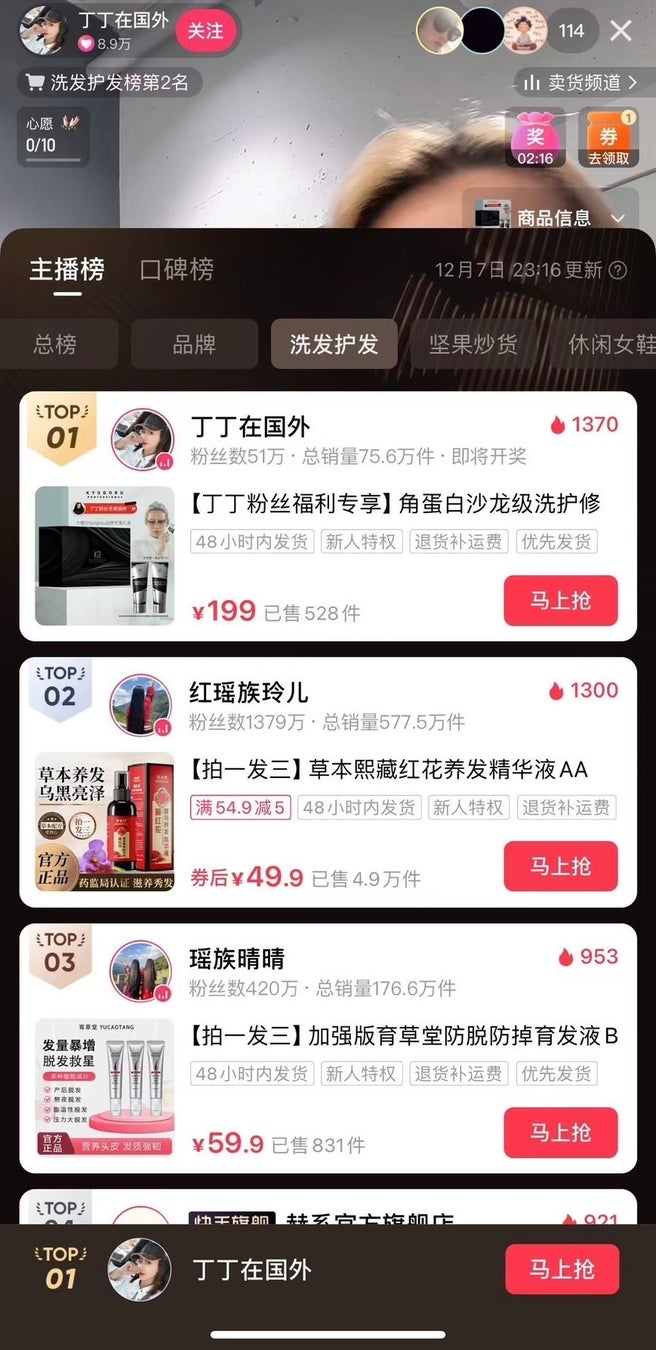Tap 马上抢 for the ¥199 角蛋白沙龙级 product
Image resolution: width=656 pixels, height=1350 pixels.
click(560, 600)
